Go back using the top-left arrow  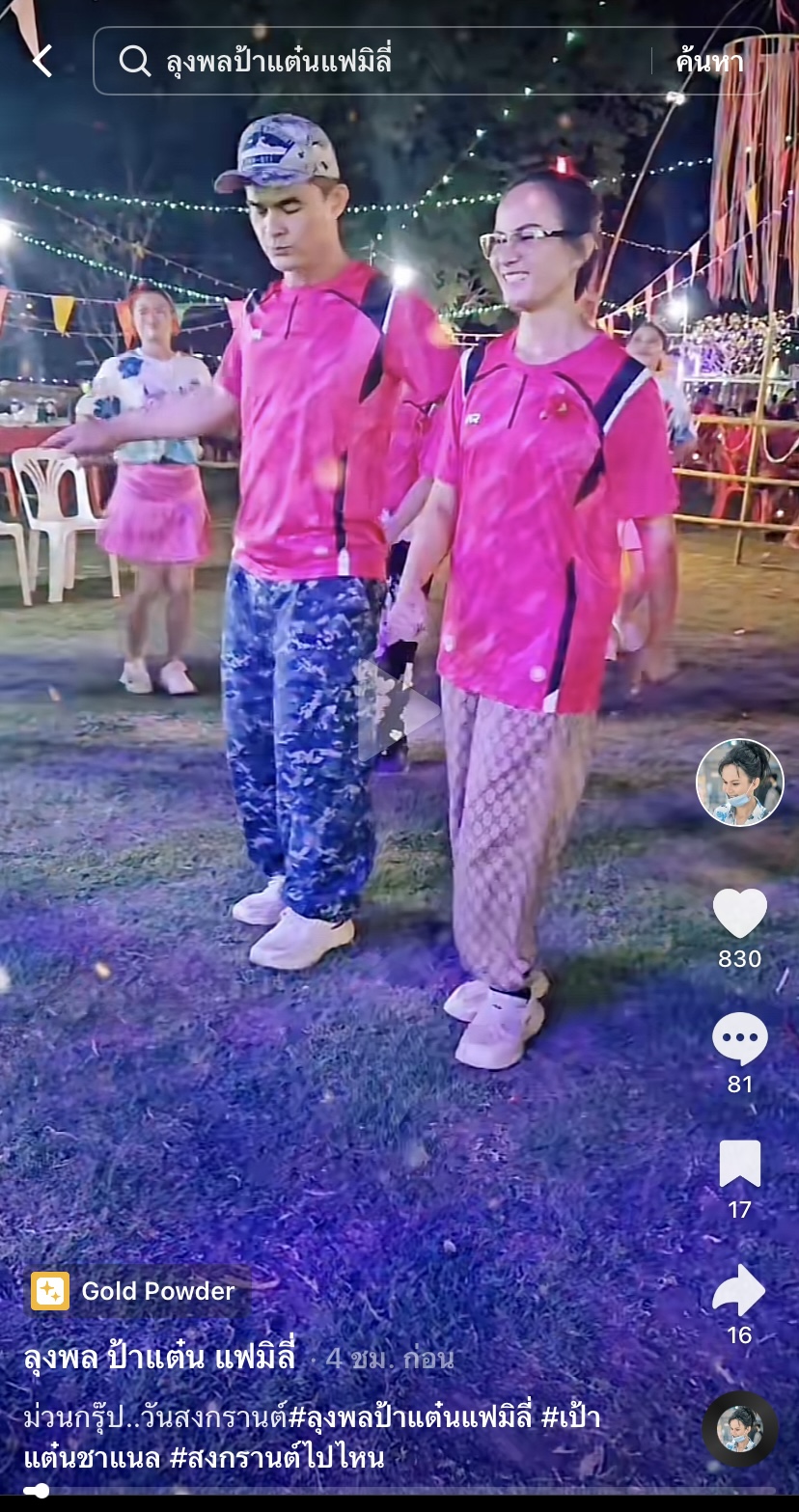[41, 61]
